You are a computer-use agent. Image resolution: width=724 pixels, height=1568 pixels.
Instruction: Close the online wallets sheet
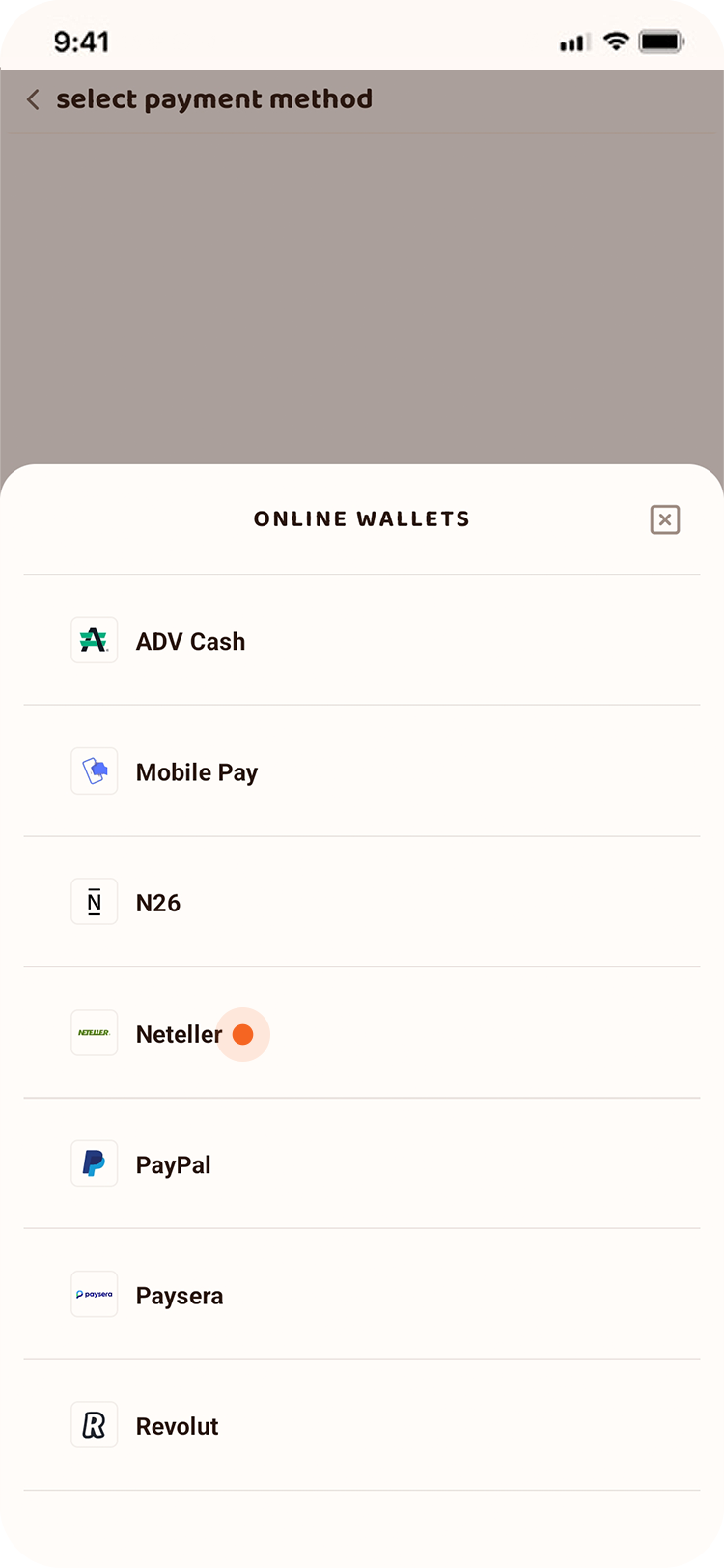tap(664, 519)
